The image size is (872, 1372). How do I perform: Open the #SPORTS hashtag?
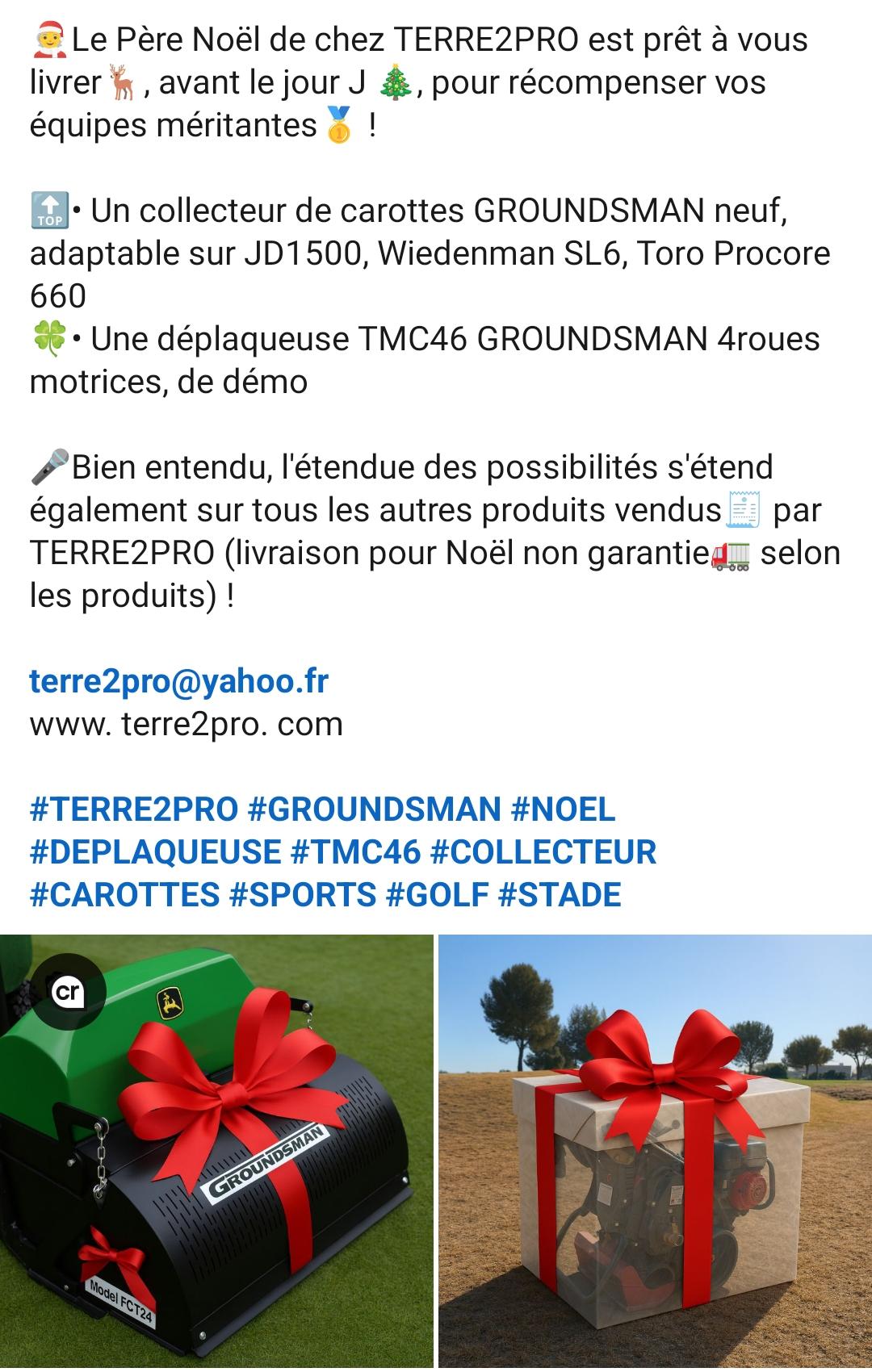click(x=303, y=894)
